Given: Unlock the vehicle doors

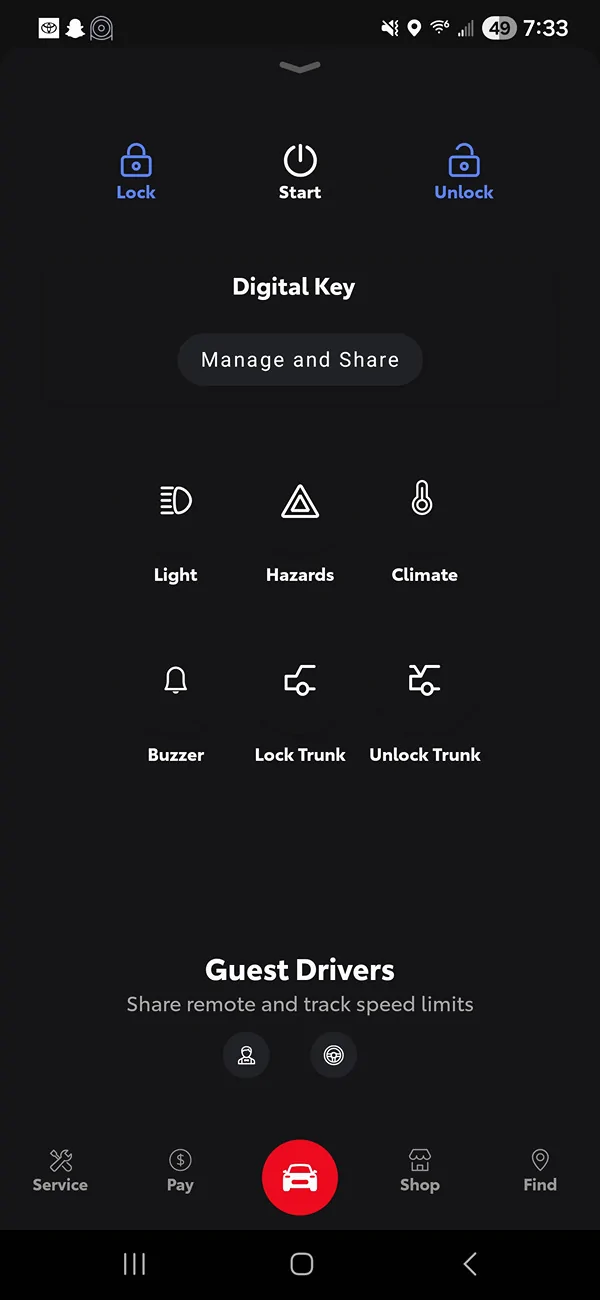Looking at the screenshot, I should point(464,172).
